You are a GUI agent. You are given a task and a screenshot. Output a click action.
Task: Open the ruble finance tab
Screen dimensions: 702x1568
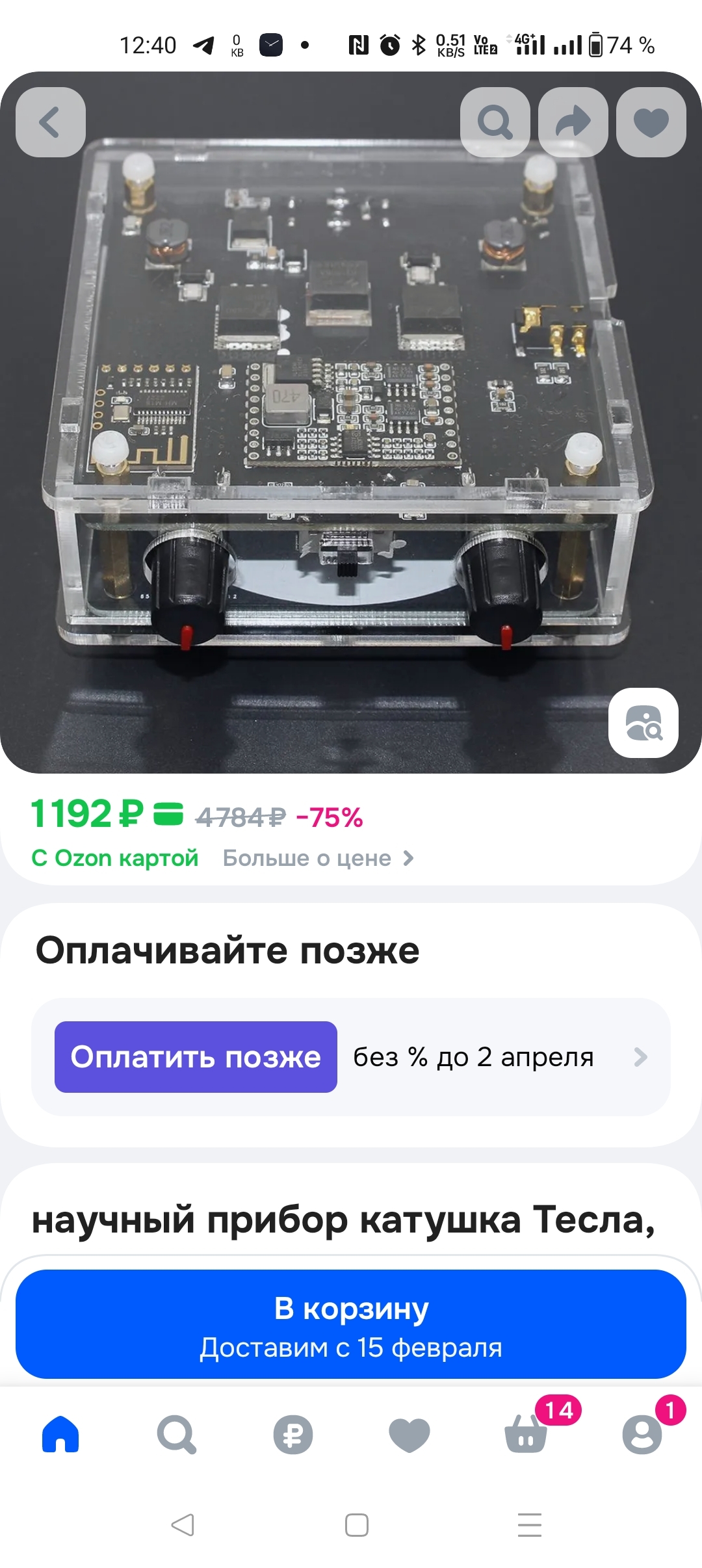click(292, 1434)
